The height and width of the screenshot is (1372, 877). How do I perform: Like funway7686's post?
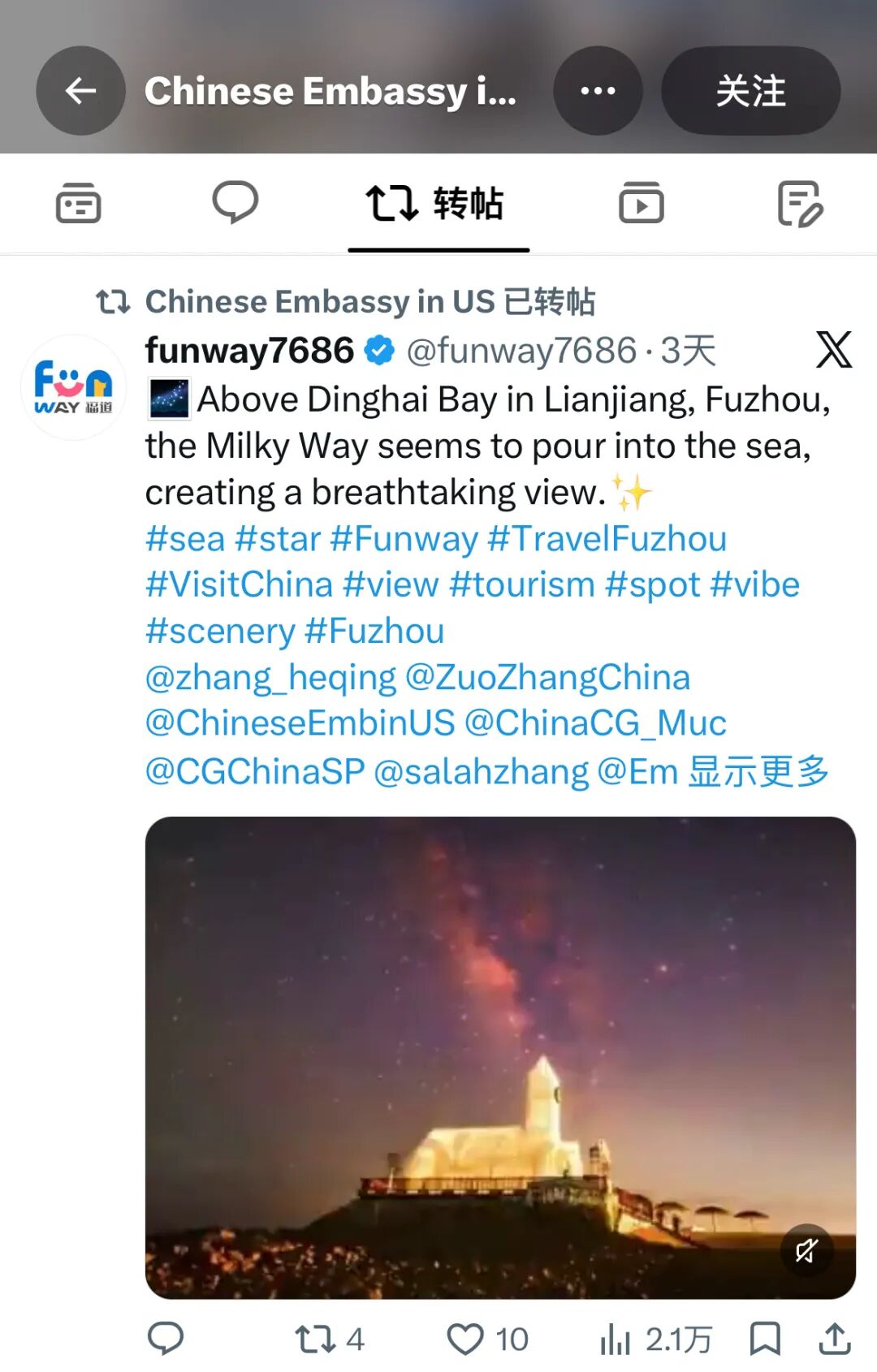click(488, 1339)
